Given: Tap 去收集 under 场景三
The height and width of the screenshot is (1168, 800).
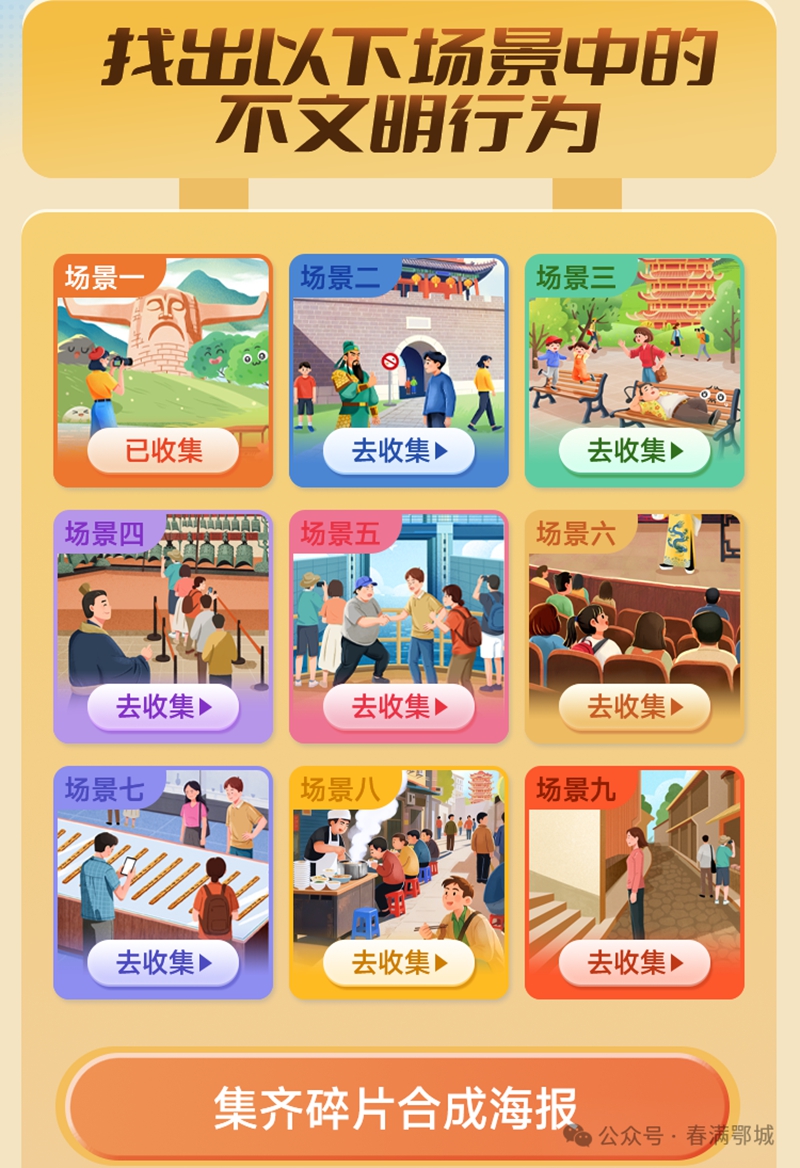Looking at the screenshot, I should pos(635,451).
